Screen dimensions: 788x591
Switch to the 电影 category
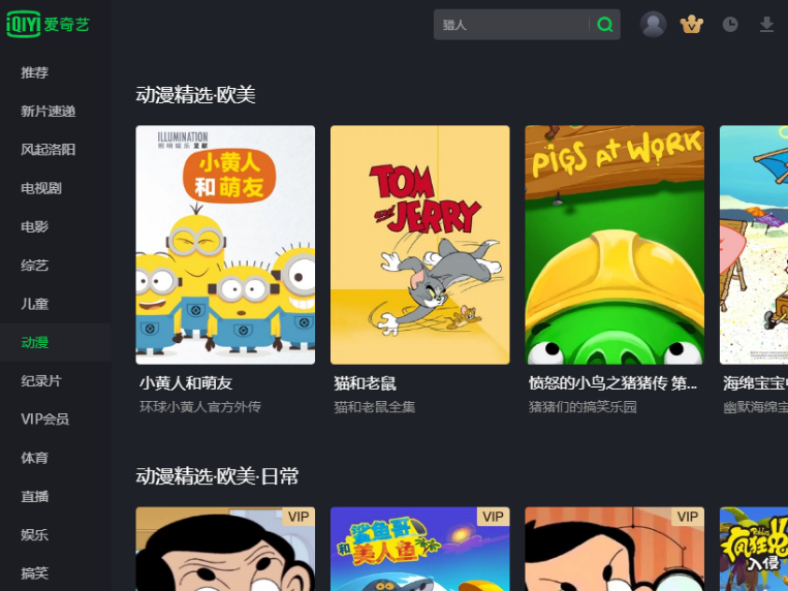click(35, 227)
